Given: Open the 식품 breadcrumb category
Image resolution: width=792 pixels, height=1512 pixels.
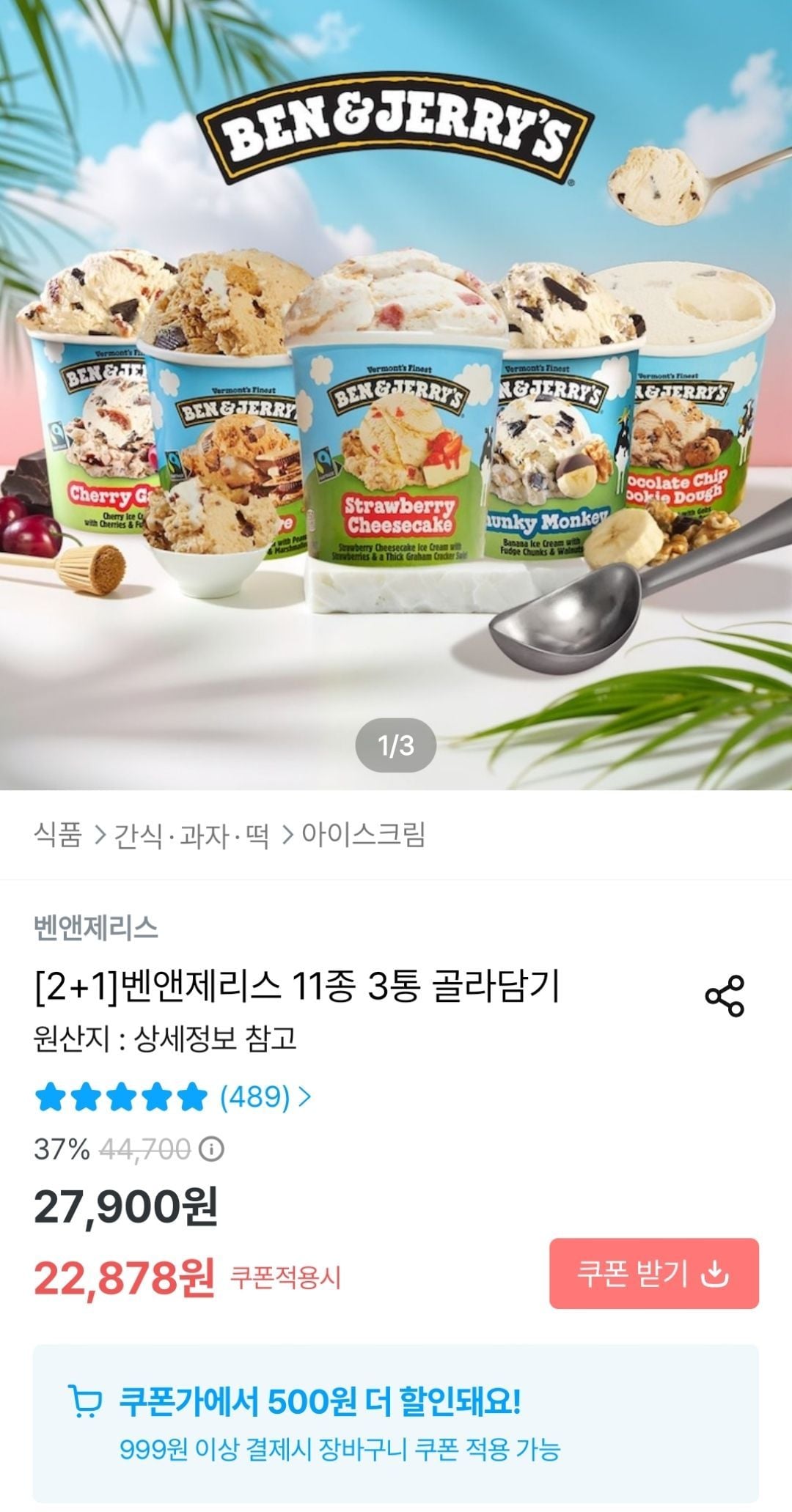Looking at the screenshot, I should (58, 835).
